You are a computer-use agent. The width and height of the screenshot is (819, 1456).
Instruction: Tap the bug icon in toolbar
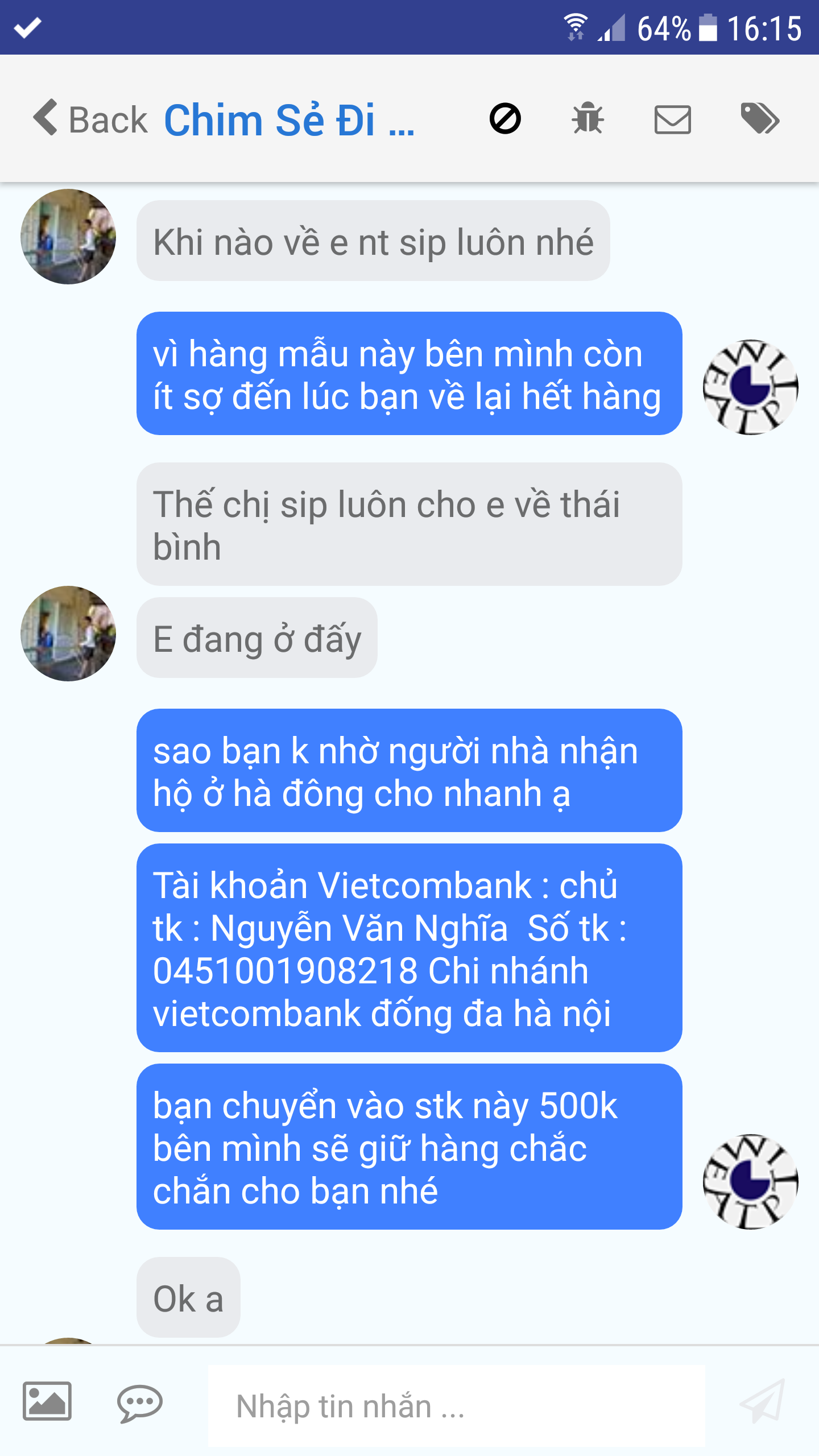point(588,119)
